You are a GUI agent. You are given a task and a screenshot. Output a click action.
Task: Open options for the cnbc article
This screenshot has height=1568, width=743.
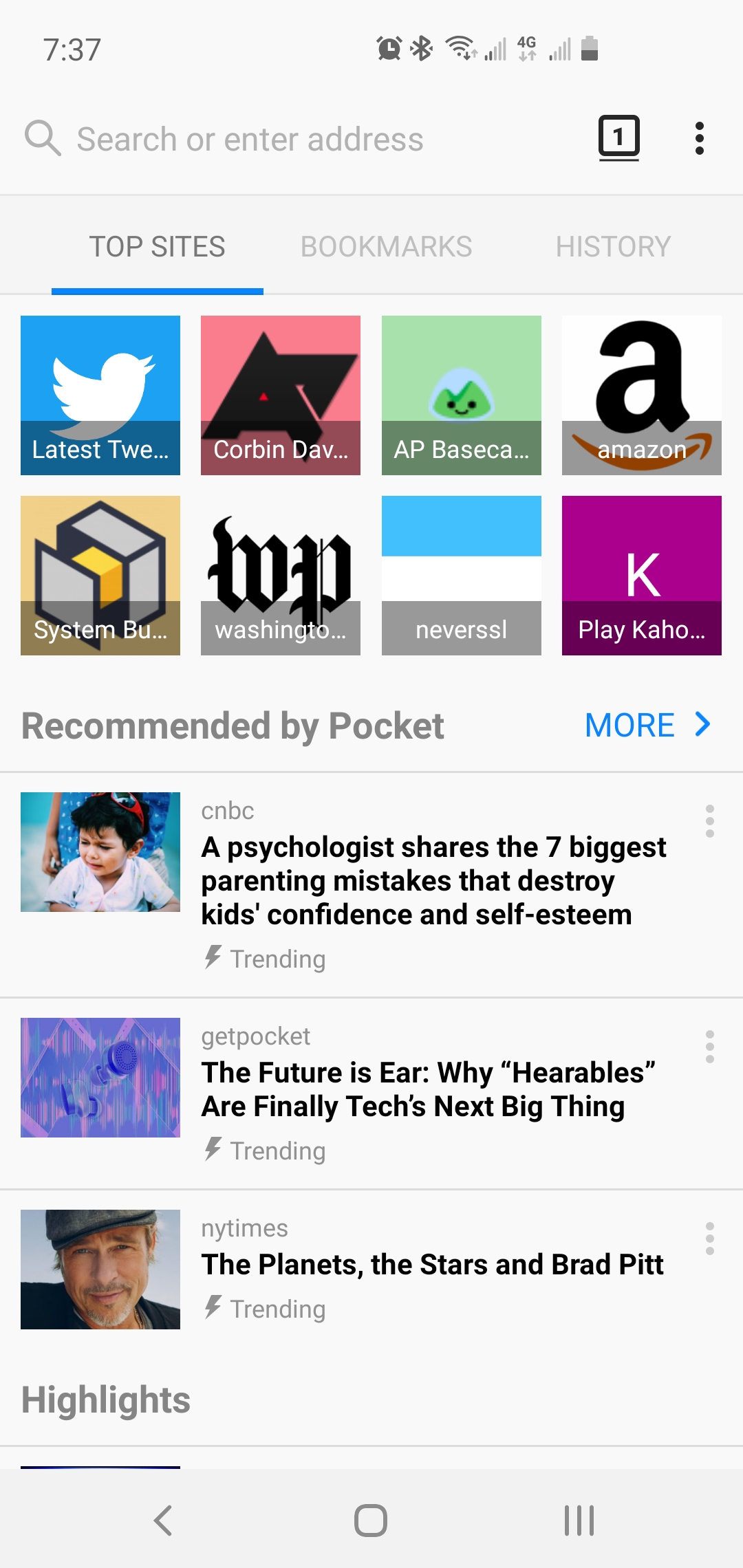click(709, 821)
